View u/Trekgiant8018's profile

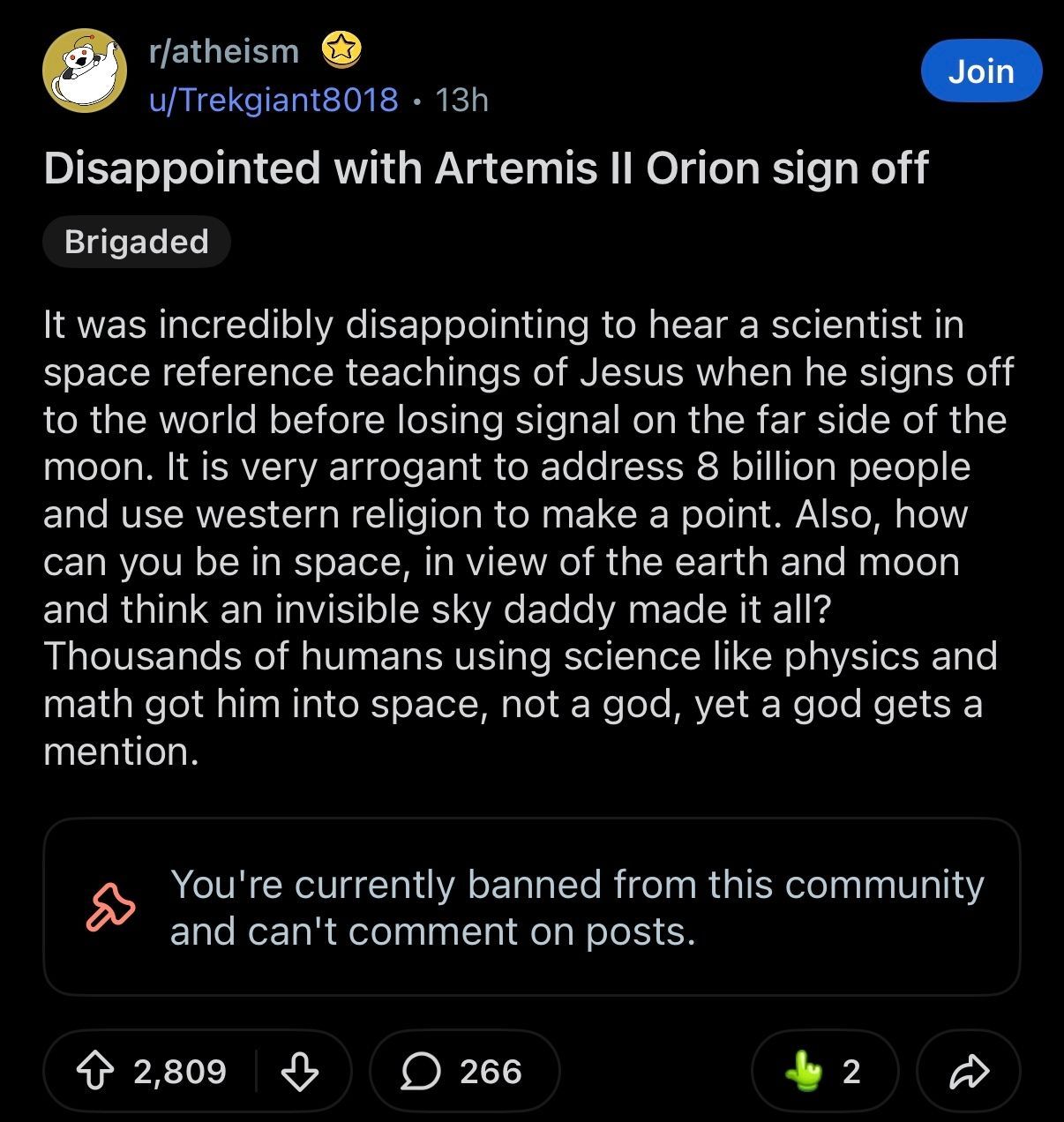[x=273, y=100]
